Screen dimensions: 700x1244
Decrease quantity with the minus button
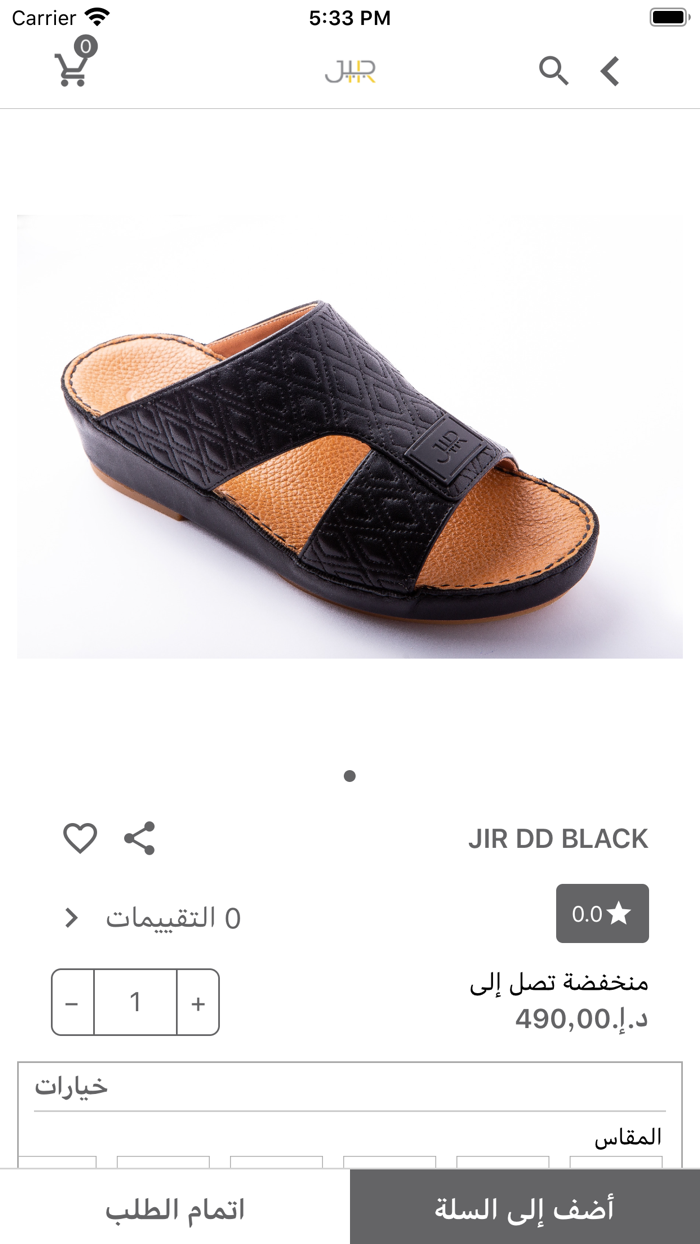coord(72,1002)
